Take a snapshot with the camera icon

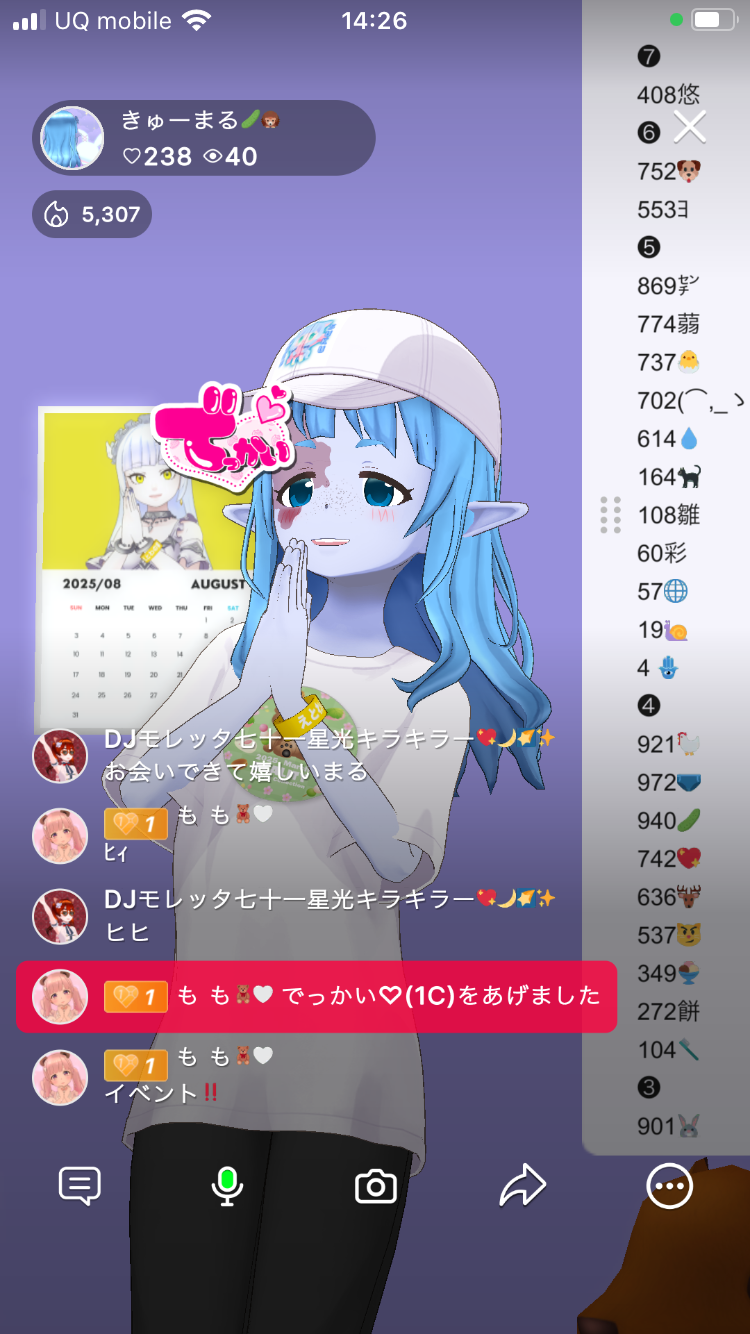coord(376,1187)
